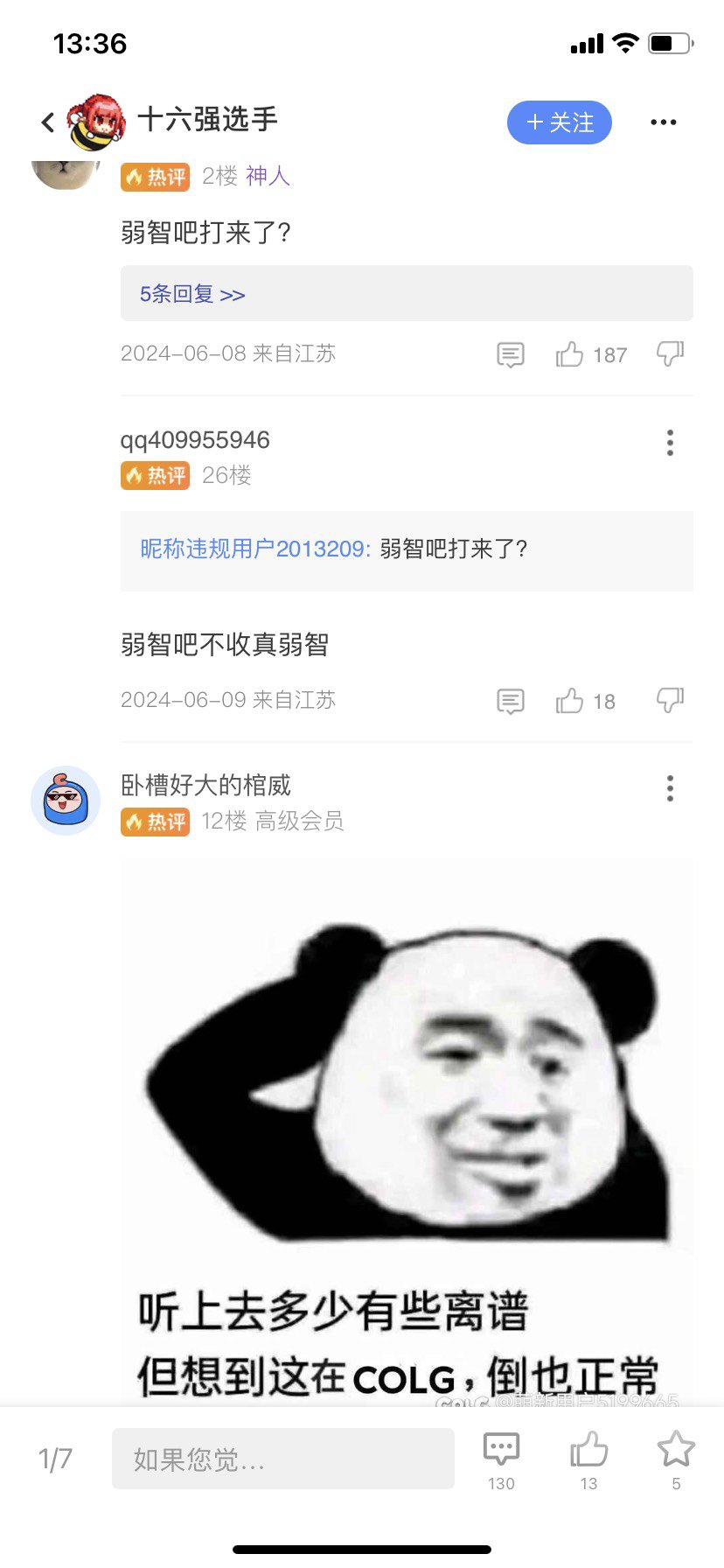Dislike the 2楼 comment dated 2024-06-08
This screenshot has width=724, height=1568.
point(670,353)
